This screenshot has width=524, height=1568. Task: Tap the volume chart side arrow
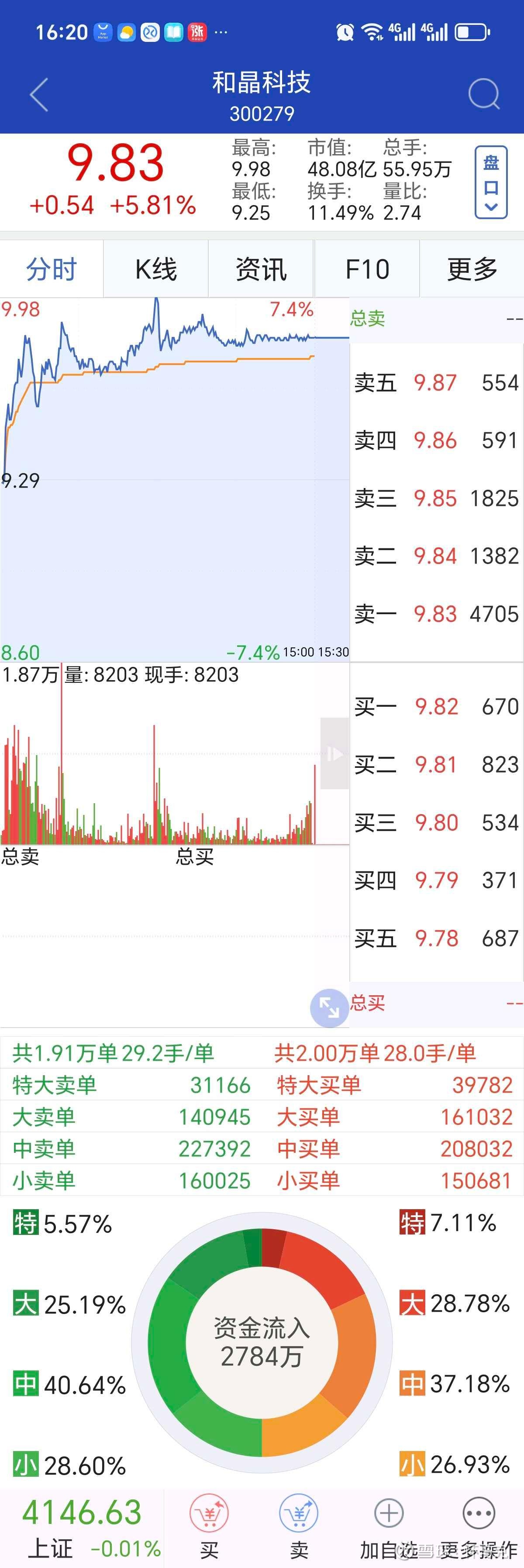(x=334, y=753)
